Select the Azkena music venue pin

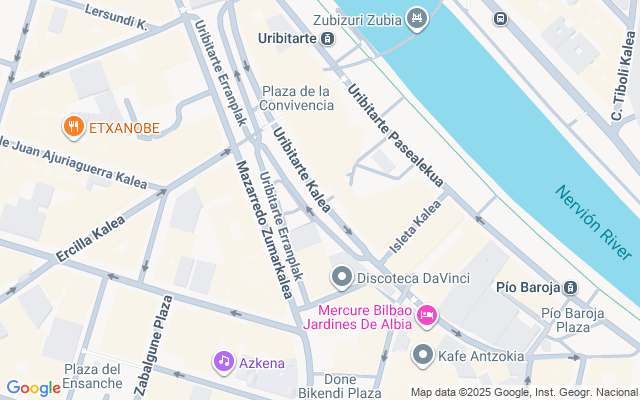224,361
